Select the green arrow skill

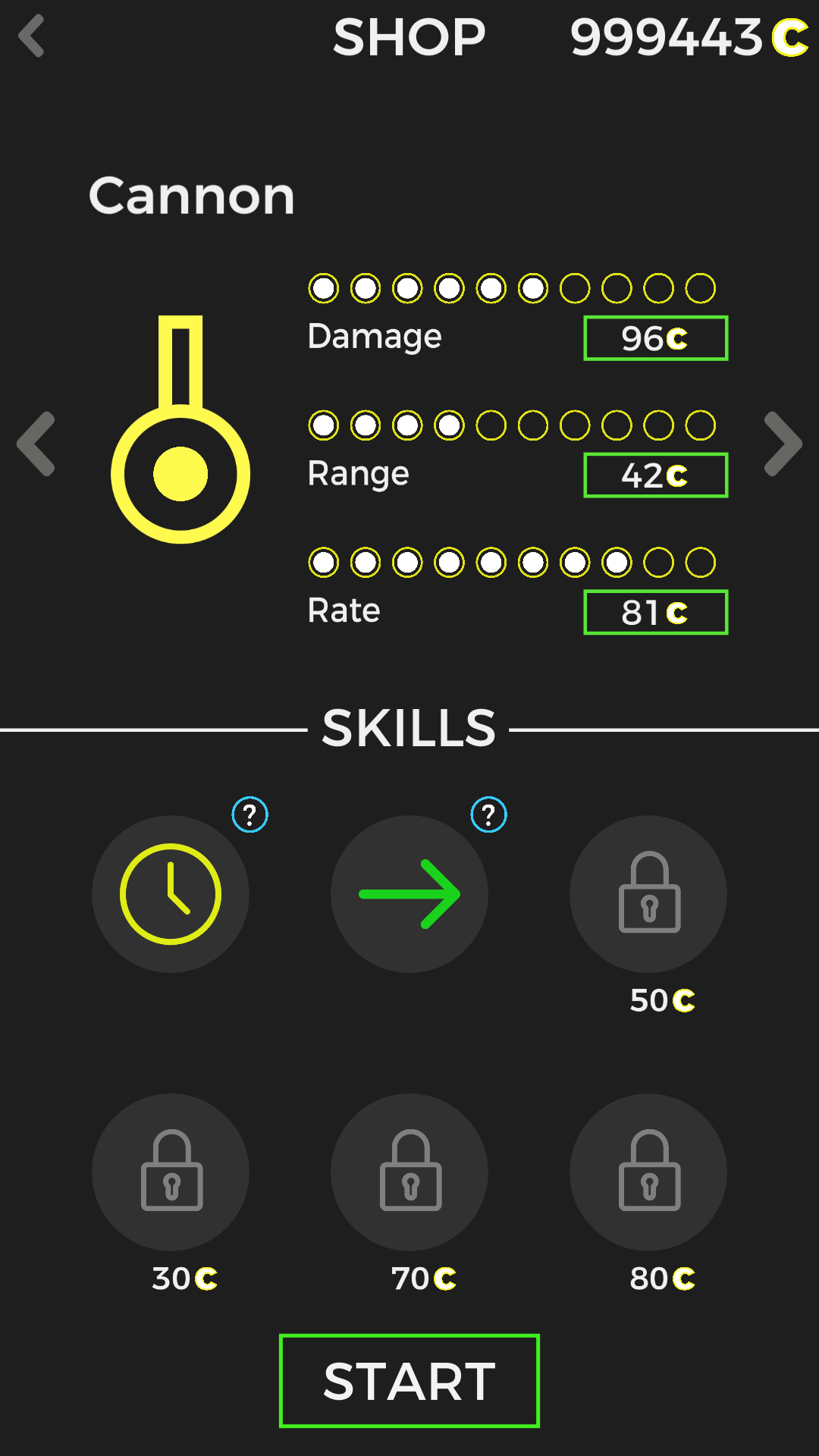pos(409,894)
